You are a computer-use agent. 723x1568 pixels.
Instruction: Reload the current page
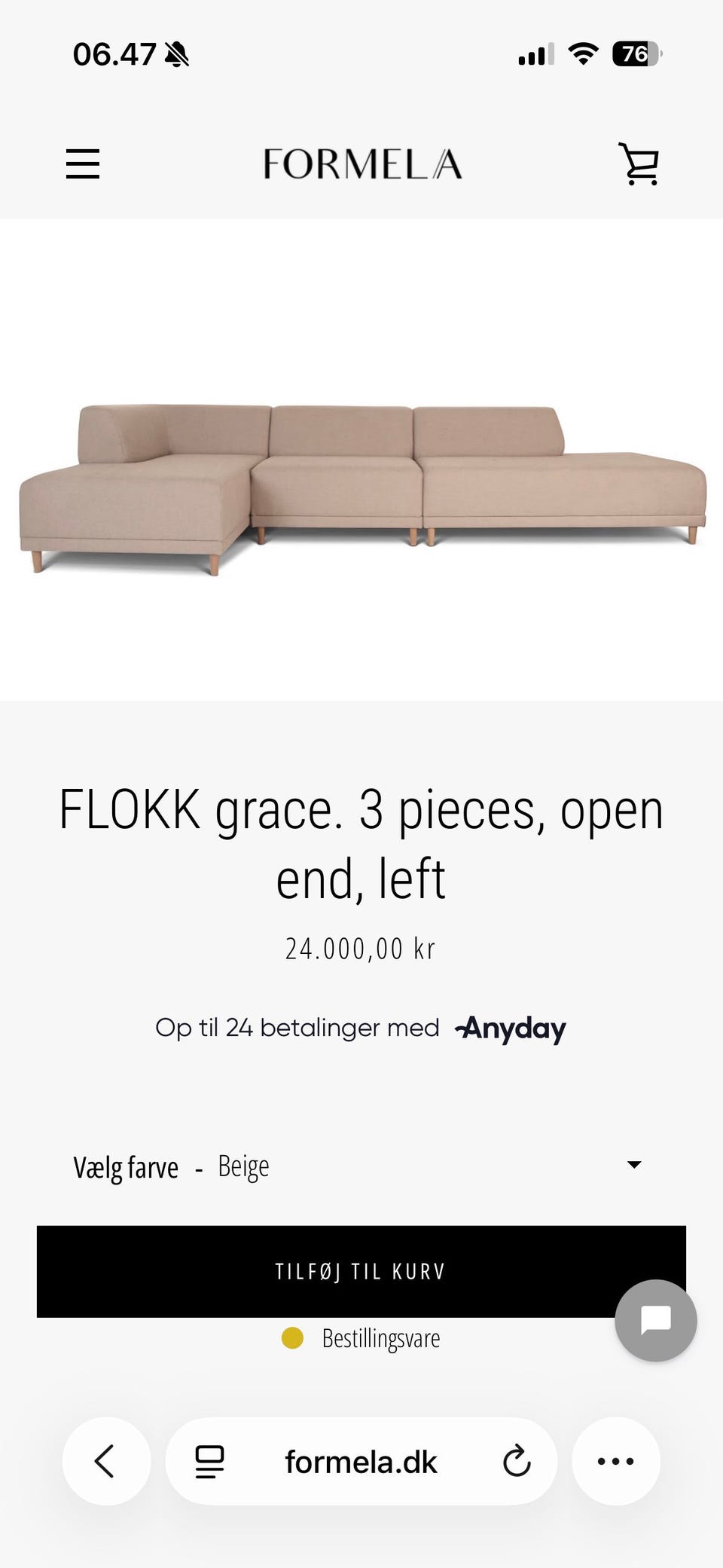point(517,1462)
